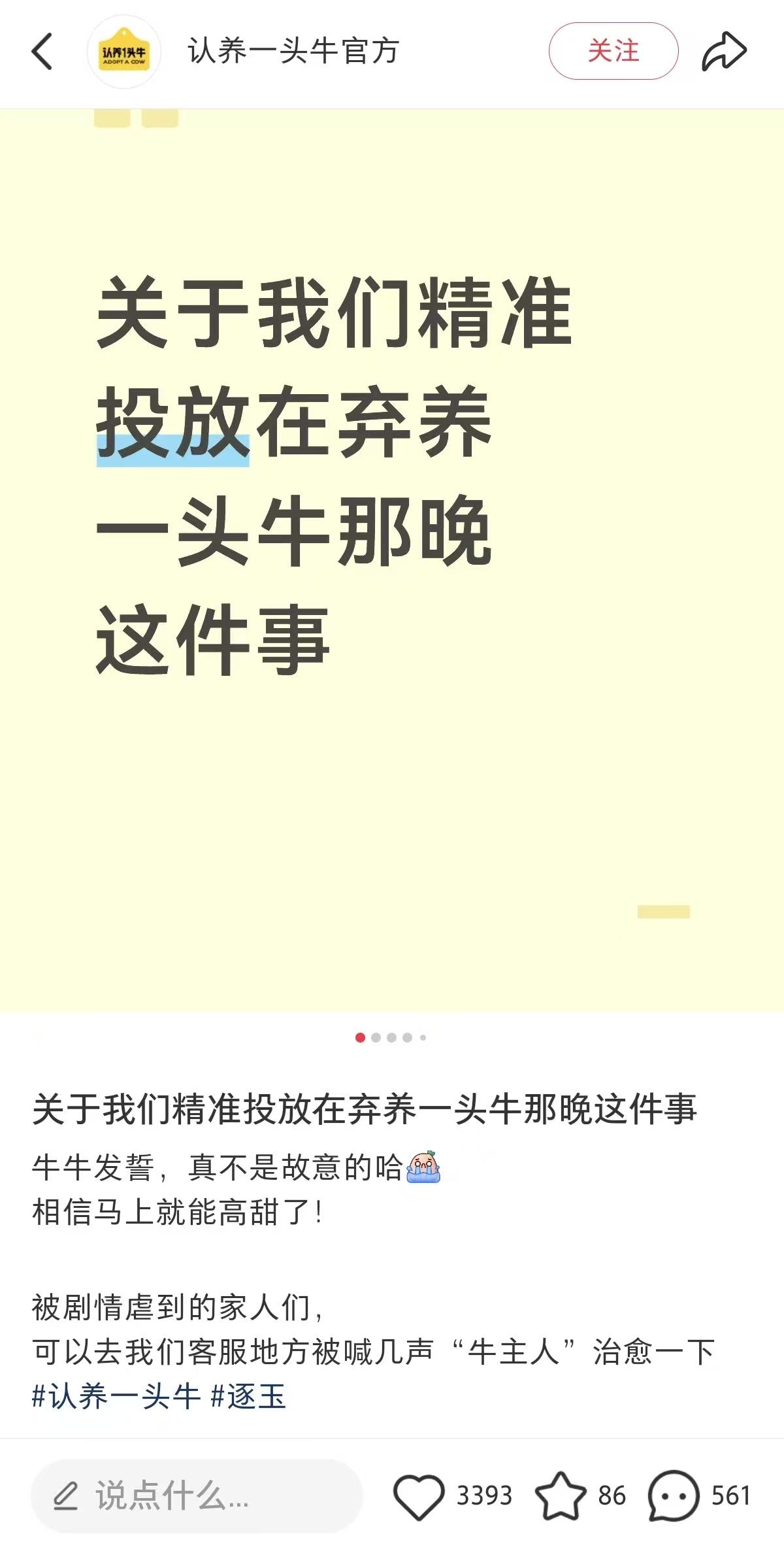The image size is (784, 1553).
Task: Follow 认养一头牛官方 with 关注 button
Action: point(613,51)
